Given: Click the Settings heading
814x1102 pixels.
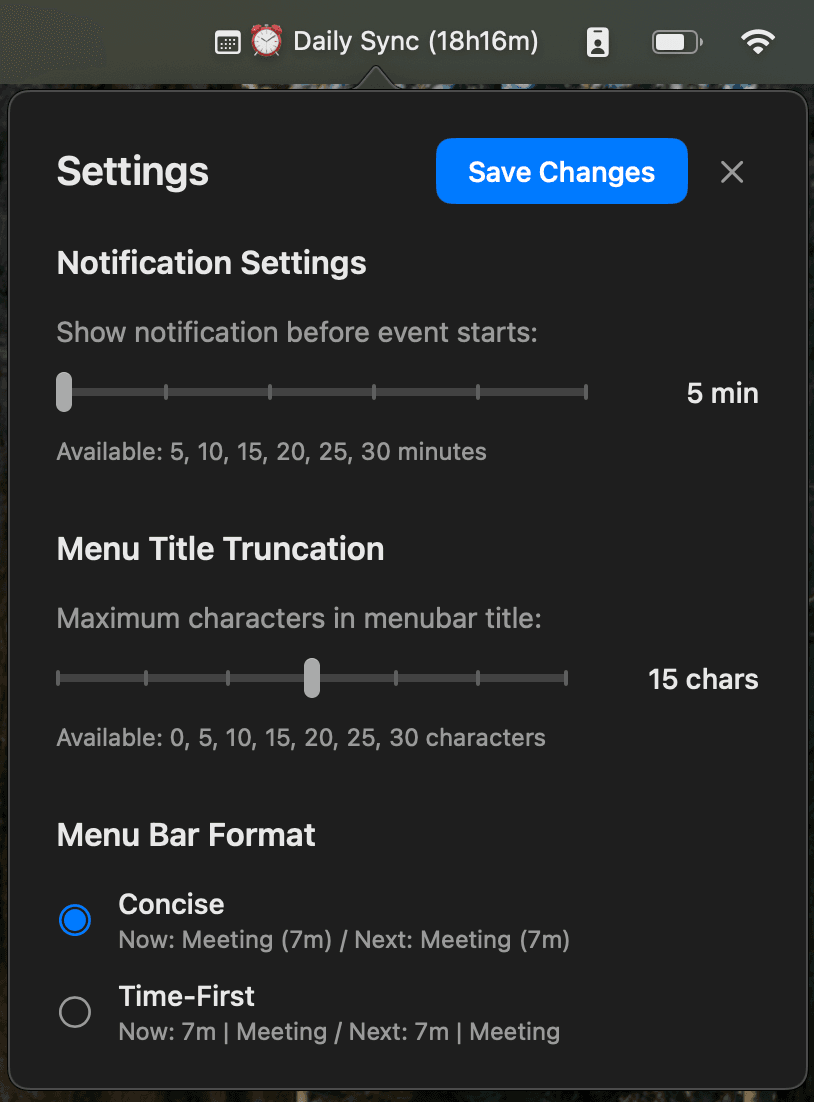Looking at the screenshot, I should click(x=132, y=171).
